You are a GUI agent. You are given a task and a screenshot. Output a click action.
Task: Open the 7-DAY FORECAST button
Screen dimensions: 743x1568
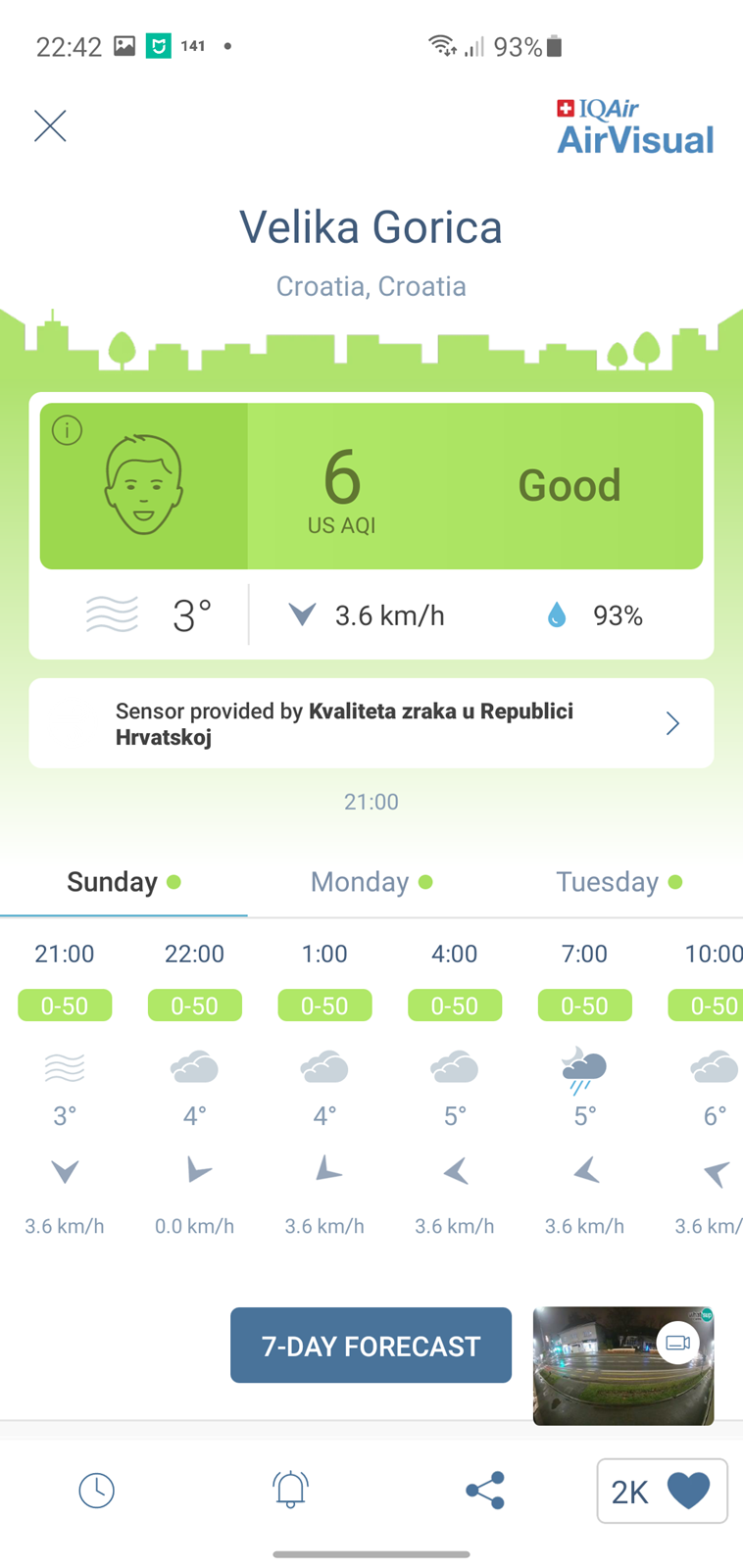pyautogui.click(x=371, y=1346)
